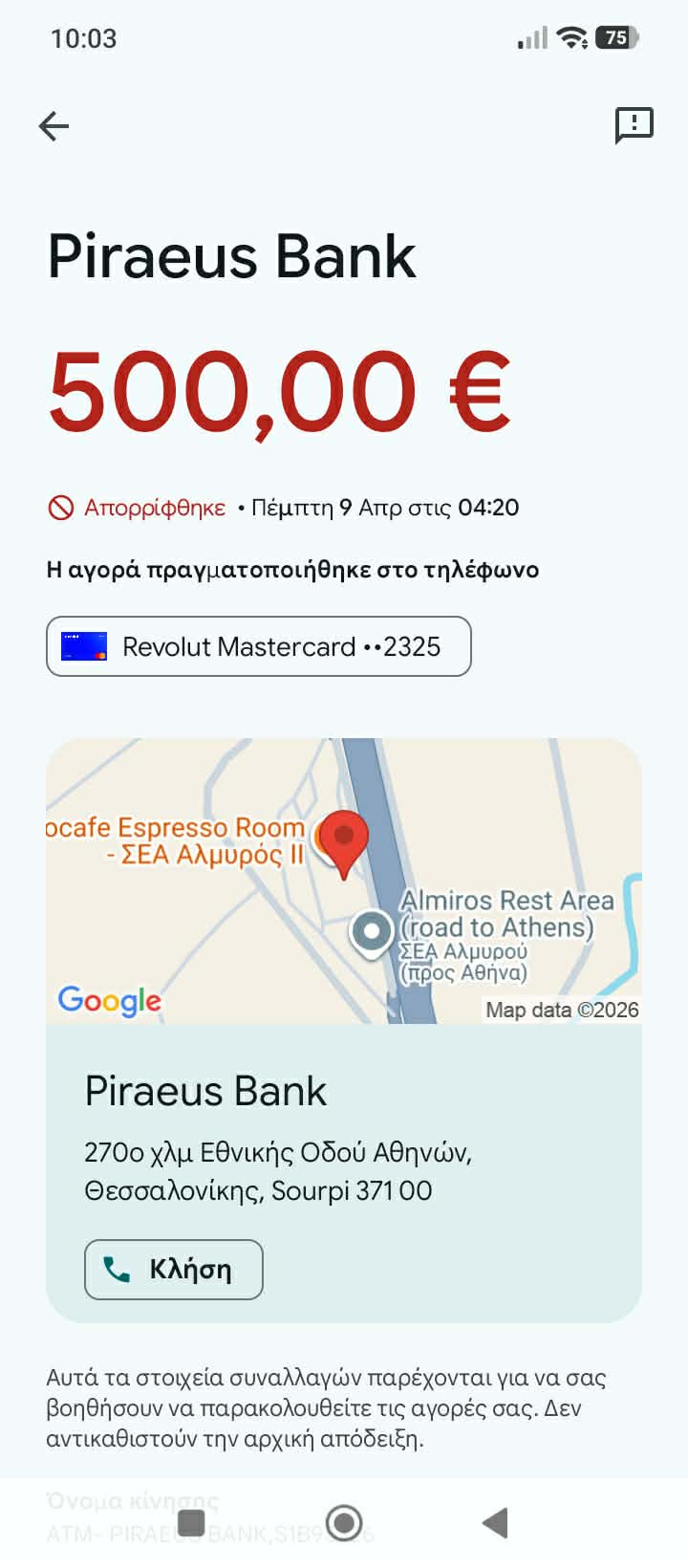The height and width of the screenshot is (1568, 688).
Task: Open the feedback report icon
Action: point(634,125)
